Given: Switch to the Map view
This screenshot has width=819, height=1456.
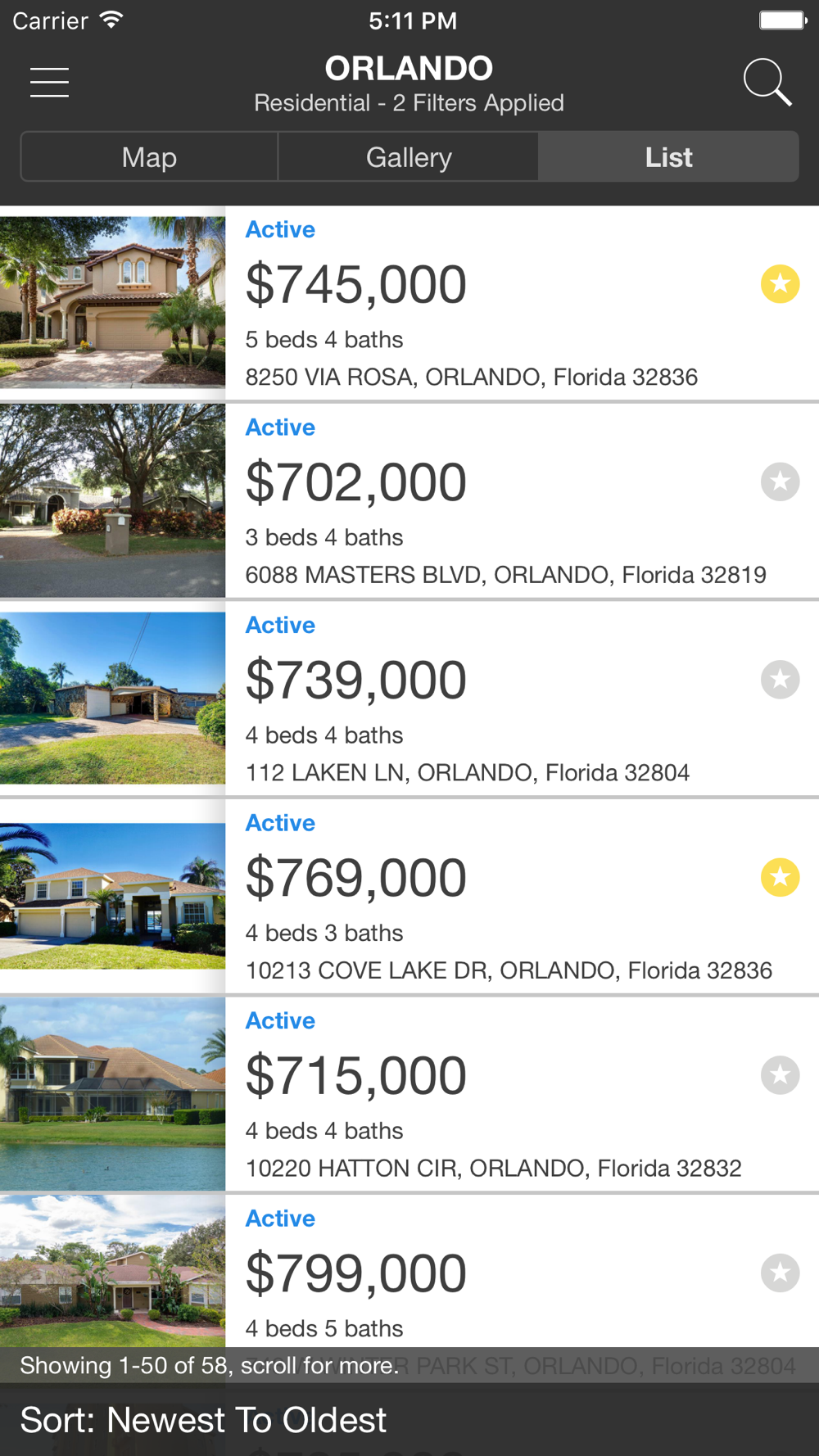Looking at the screenshot, I should point(149,157).
